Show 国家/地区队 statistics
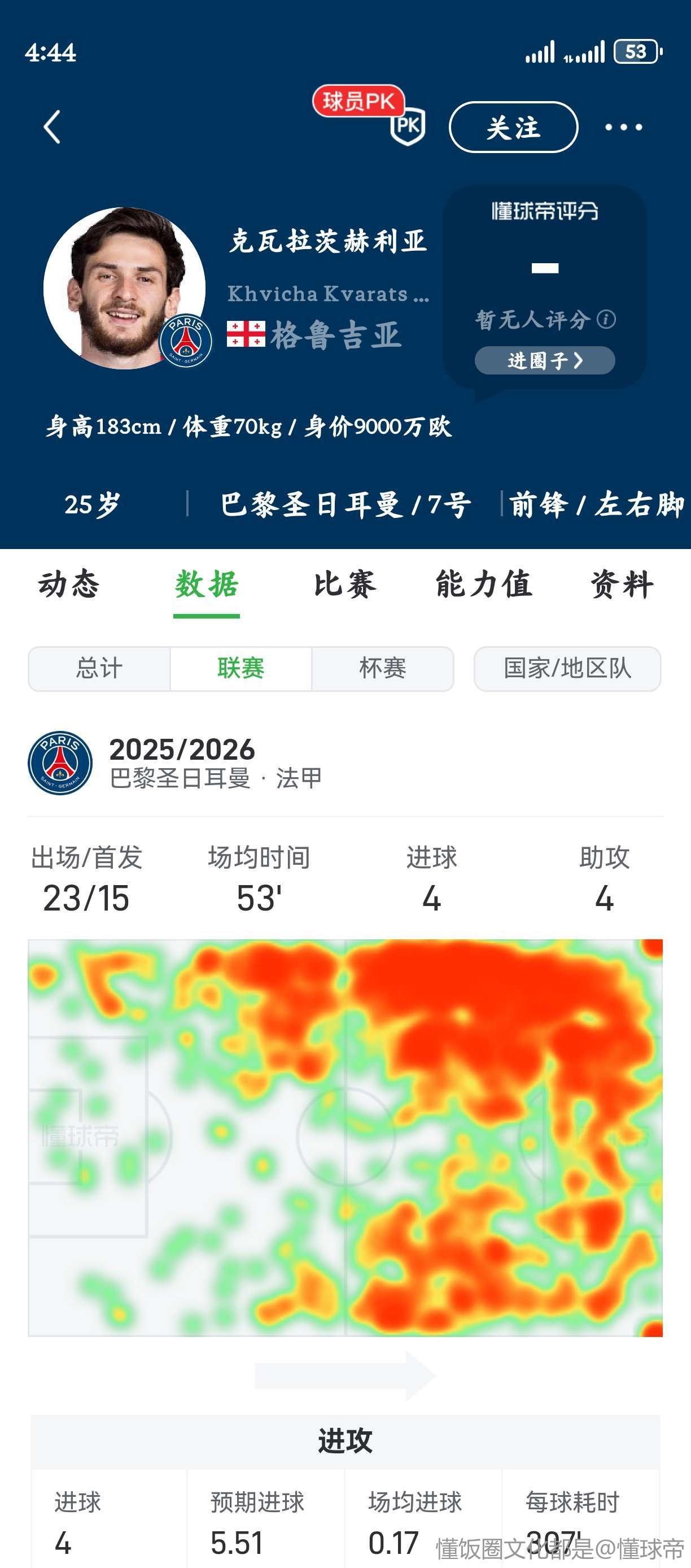The width and height of the screenshot is (691, 1568). (567, 668)
